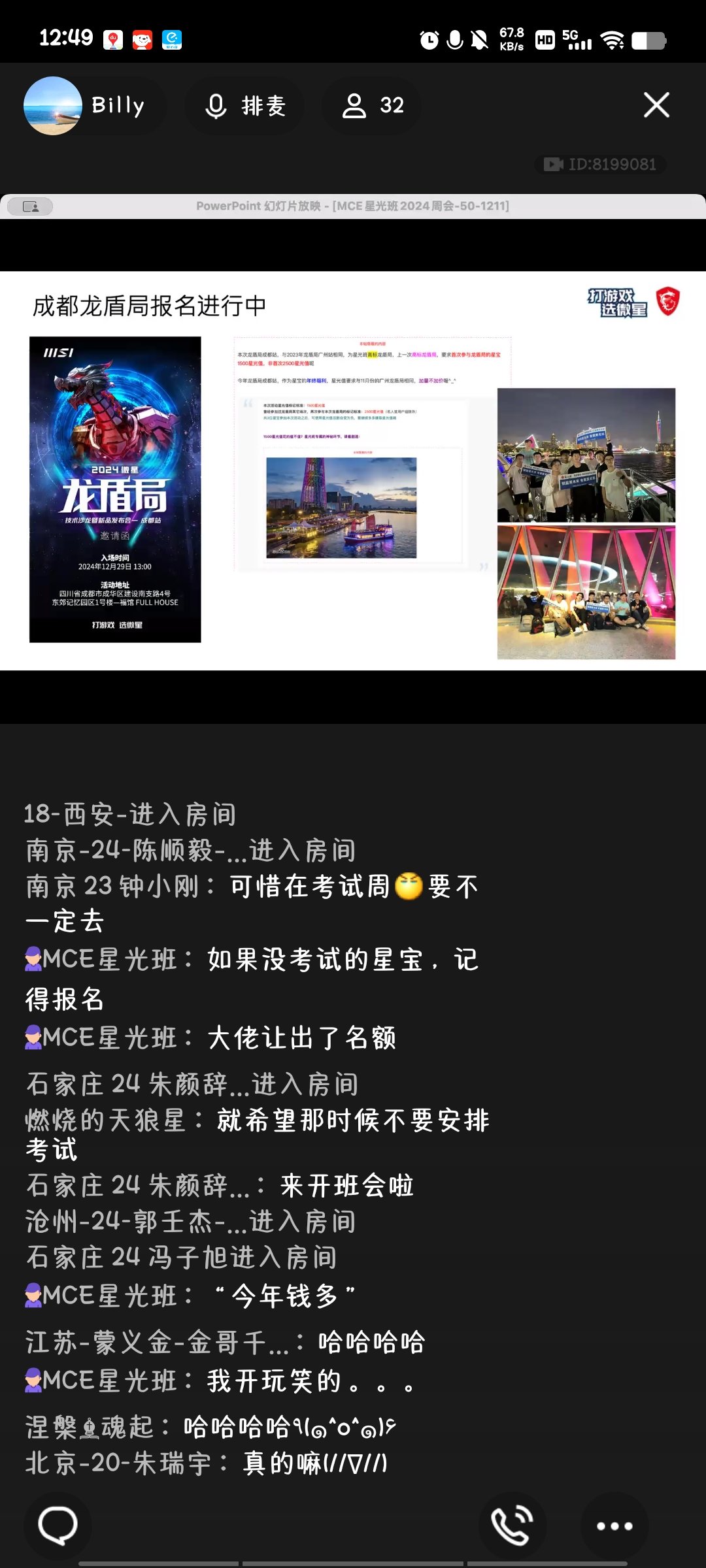706x1568 pixels.
Task: Open the chat message bubble
Action: [58, 1526]
